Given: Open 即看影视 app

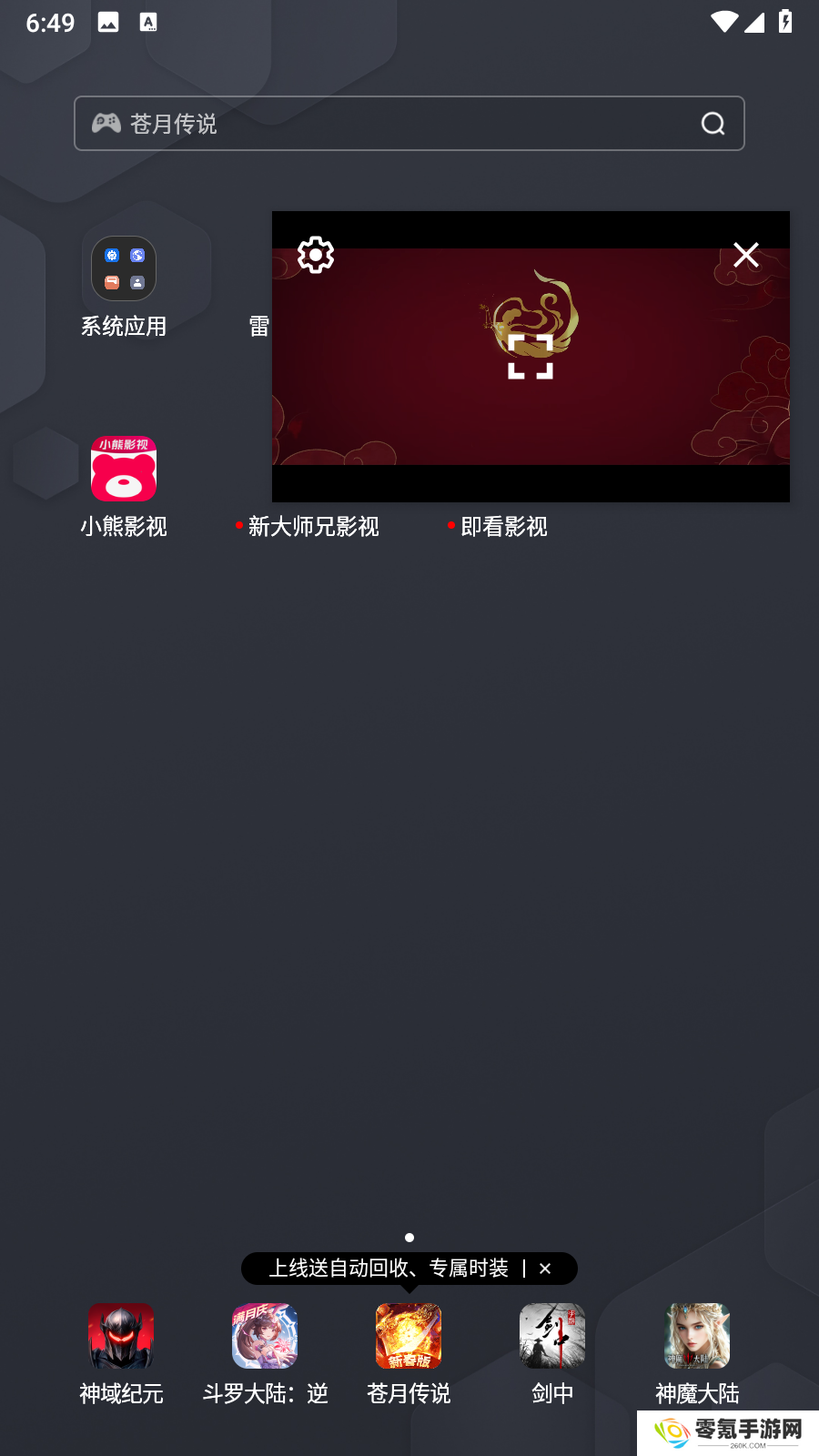Looking at the screenshot, I should (x=502, y=527).
